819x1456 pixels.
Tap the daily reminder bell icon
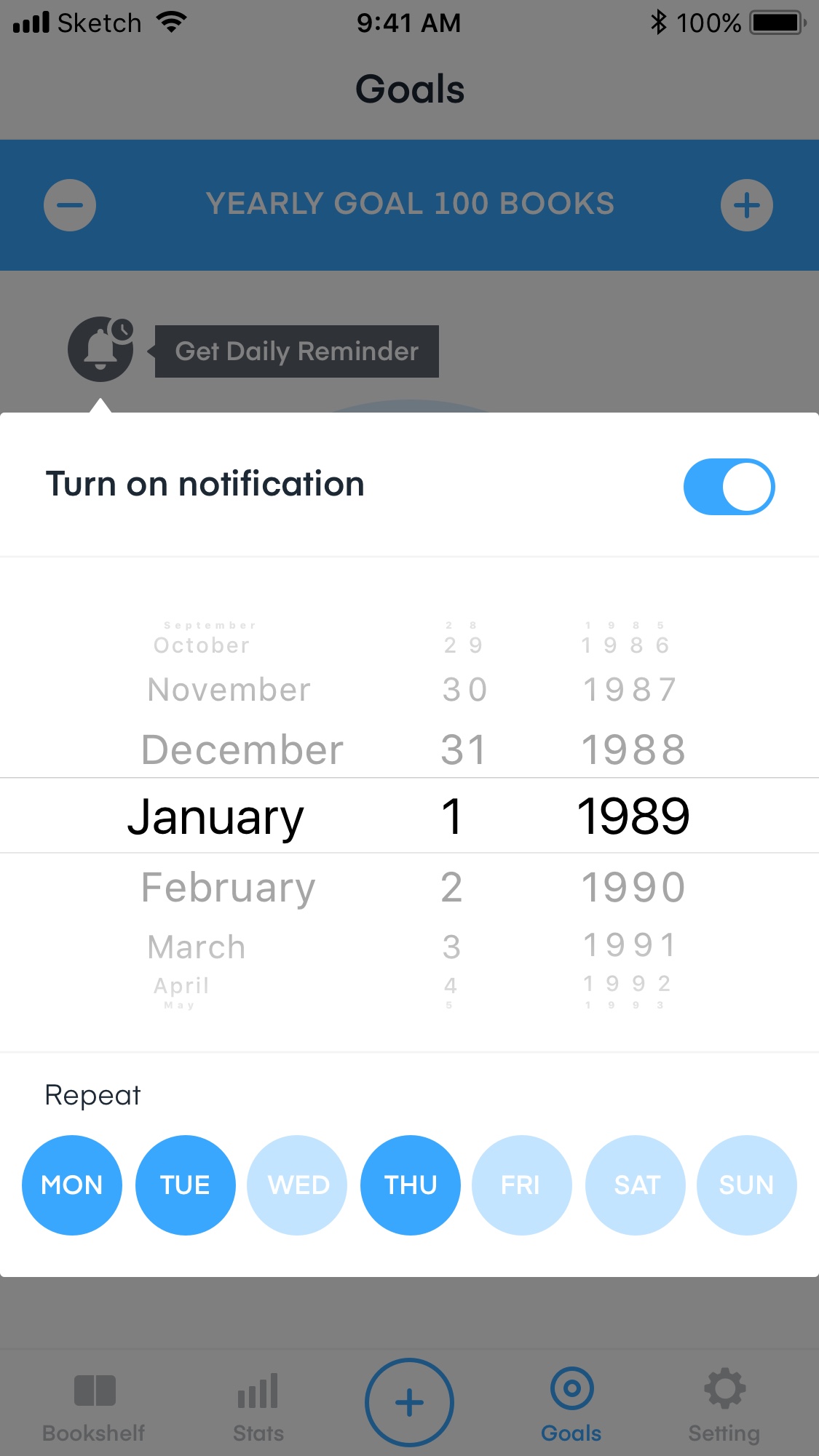(x=100, y=349)
